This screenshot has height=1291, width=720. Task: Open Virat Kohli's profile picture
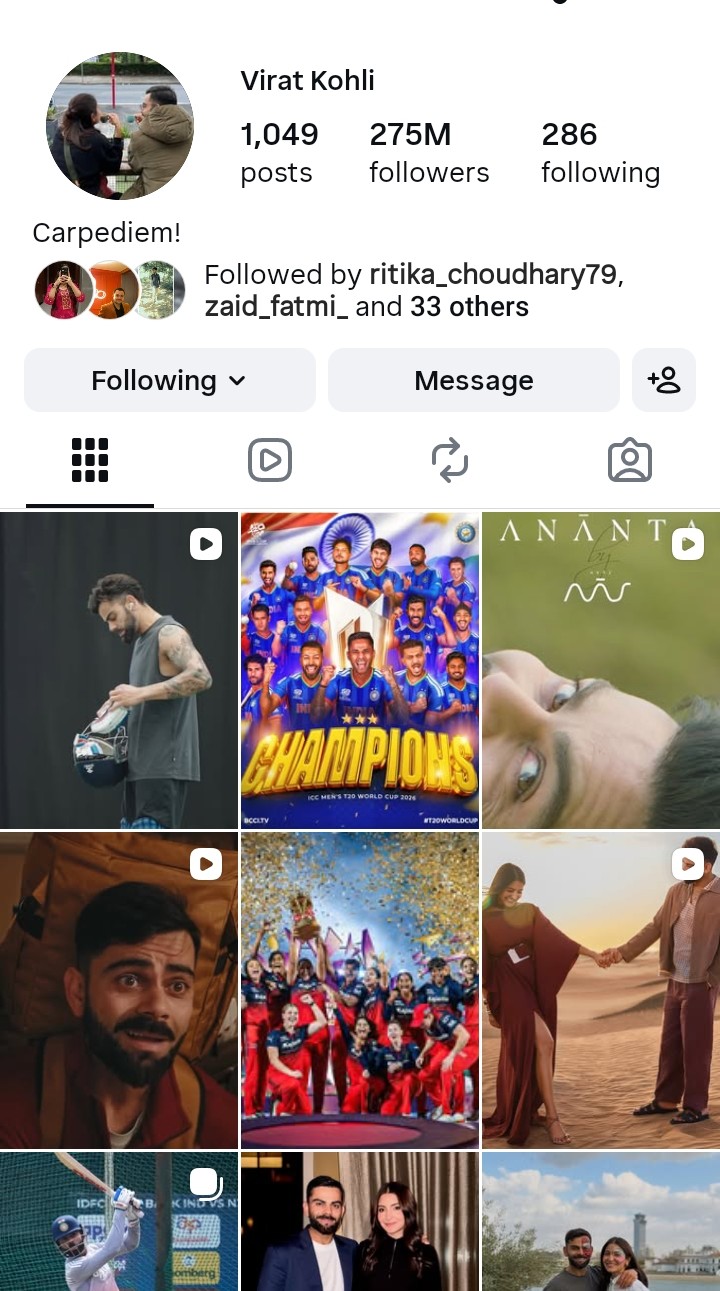point(120,126)
